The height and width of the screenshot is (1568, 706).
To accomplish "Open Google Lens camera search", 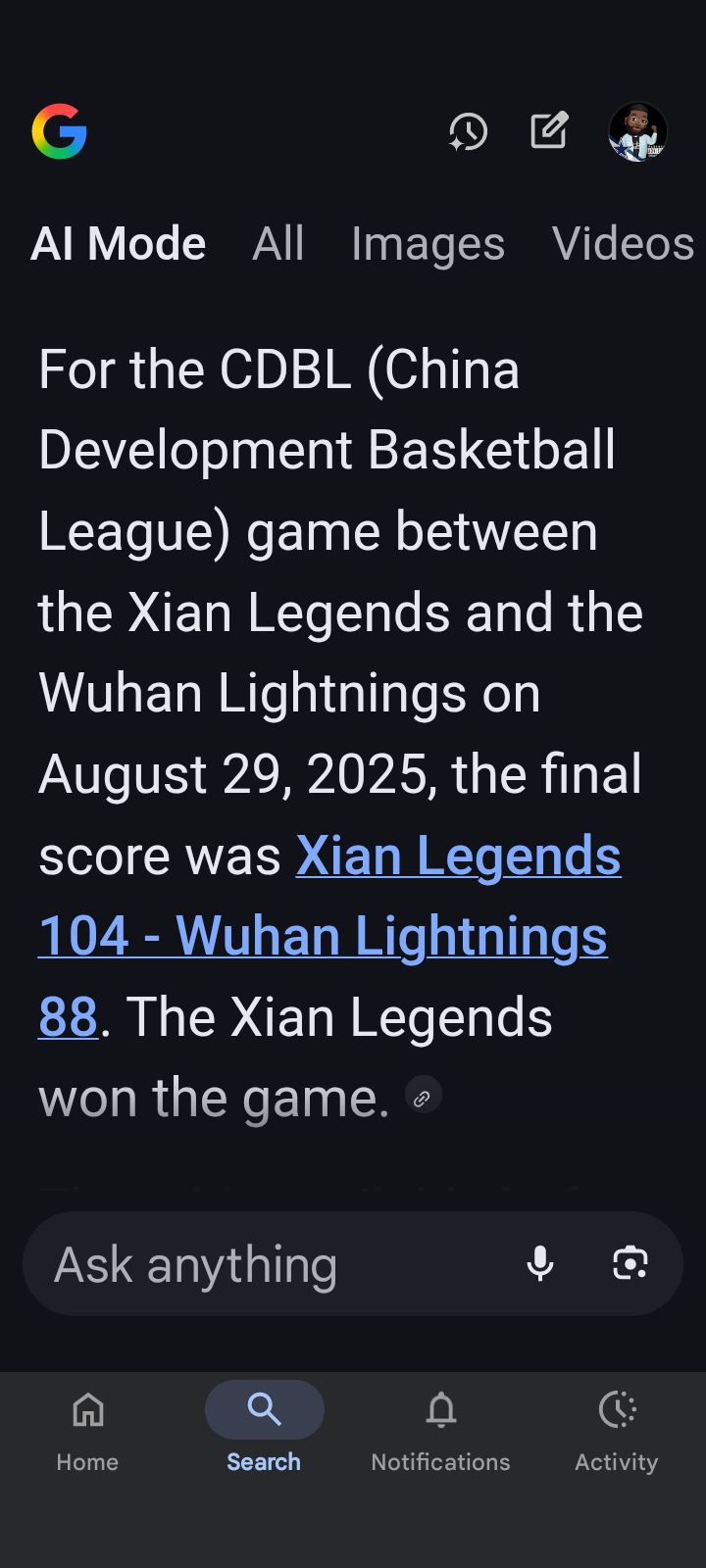I will 630,1263.
